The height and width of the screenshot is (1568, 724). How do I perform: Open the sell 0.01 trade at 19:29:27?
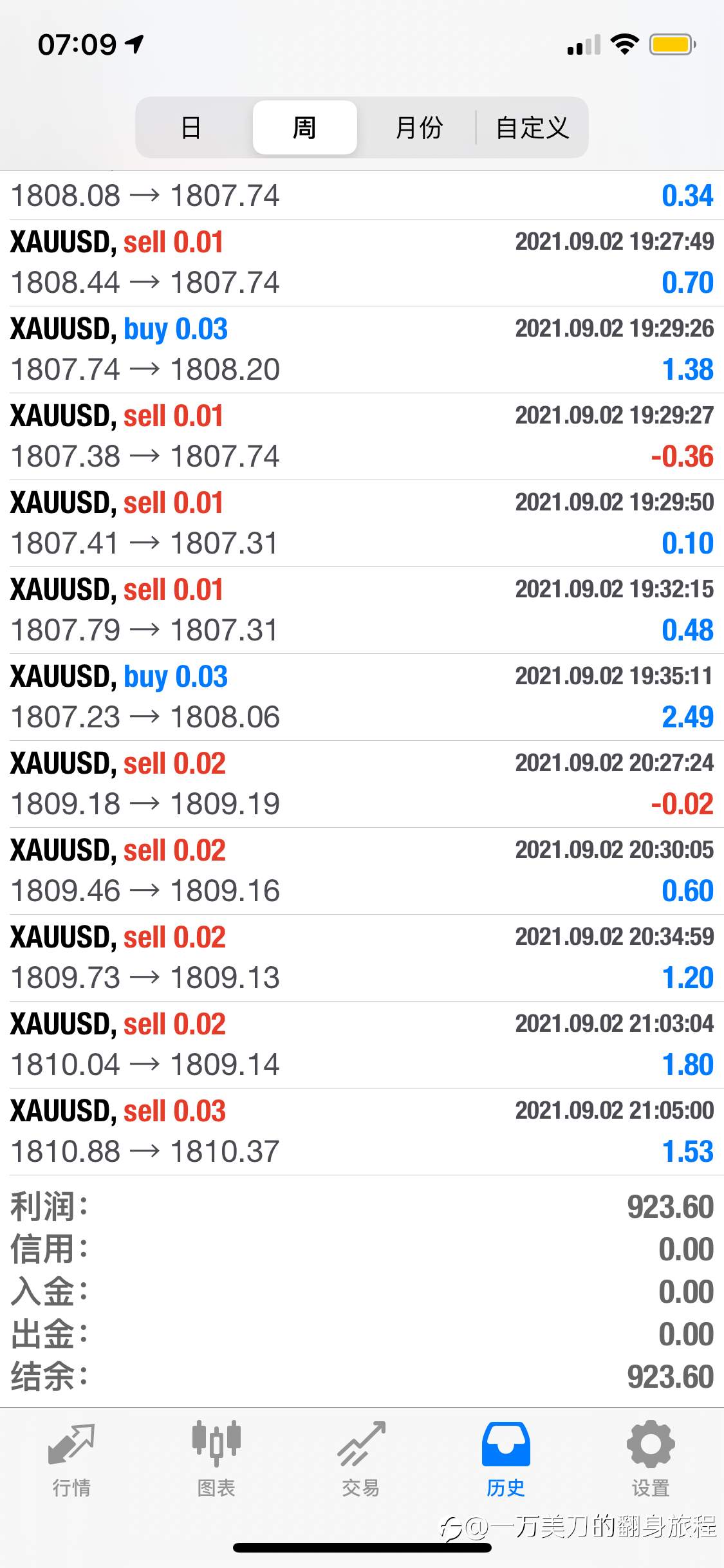pyautogui.click(x=362, y=436)
